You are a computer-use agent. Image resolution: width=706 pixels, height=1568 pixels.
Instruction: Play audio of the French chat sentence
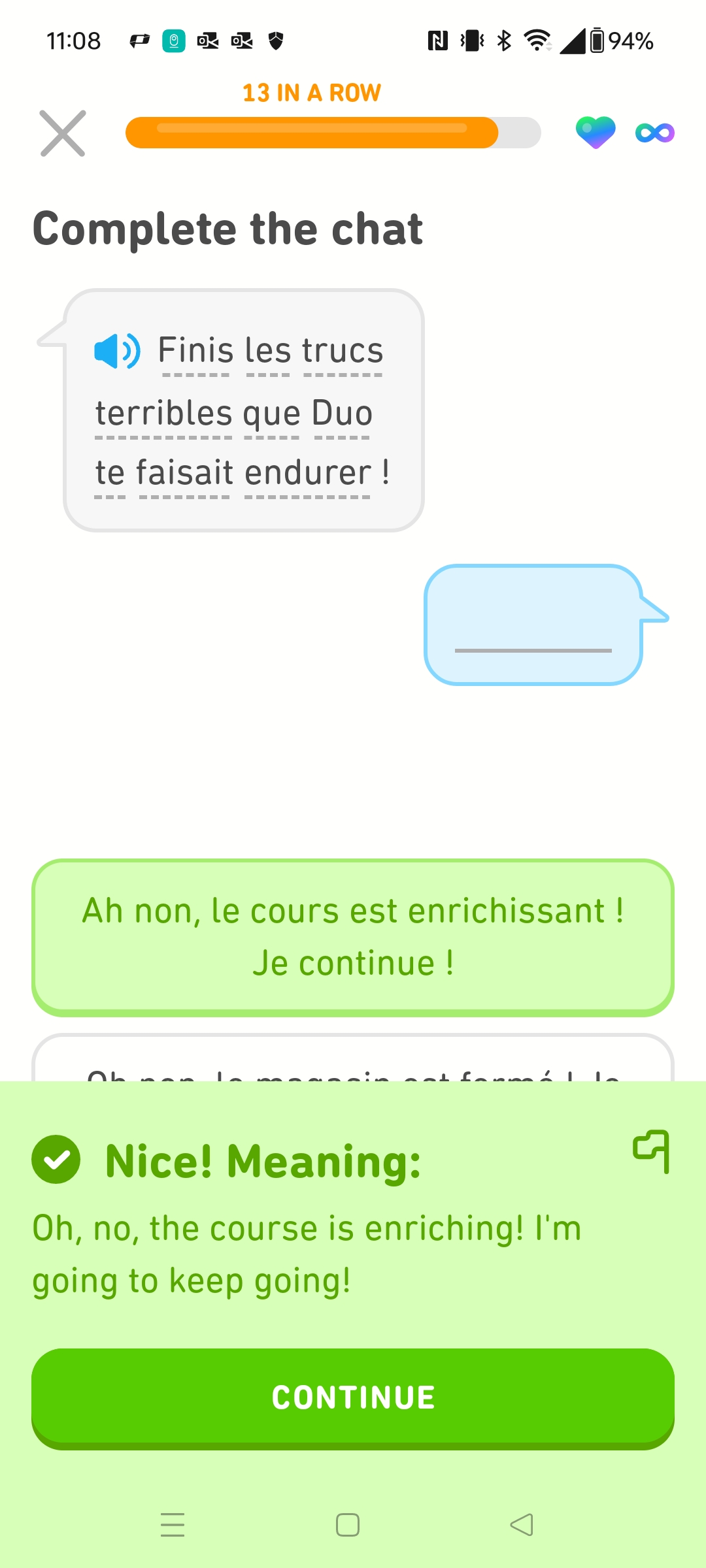coord(117,351)
